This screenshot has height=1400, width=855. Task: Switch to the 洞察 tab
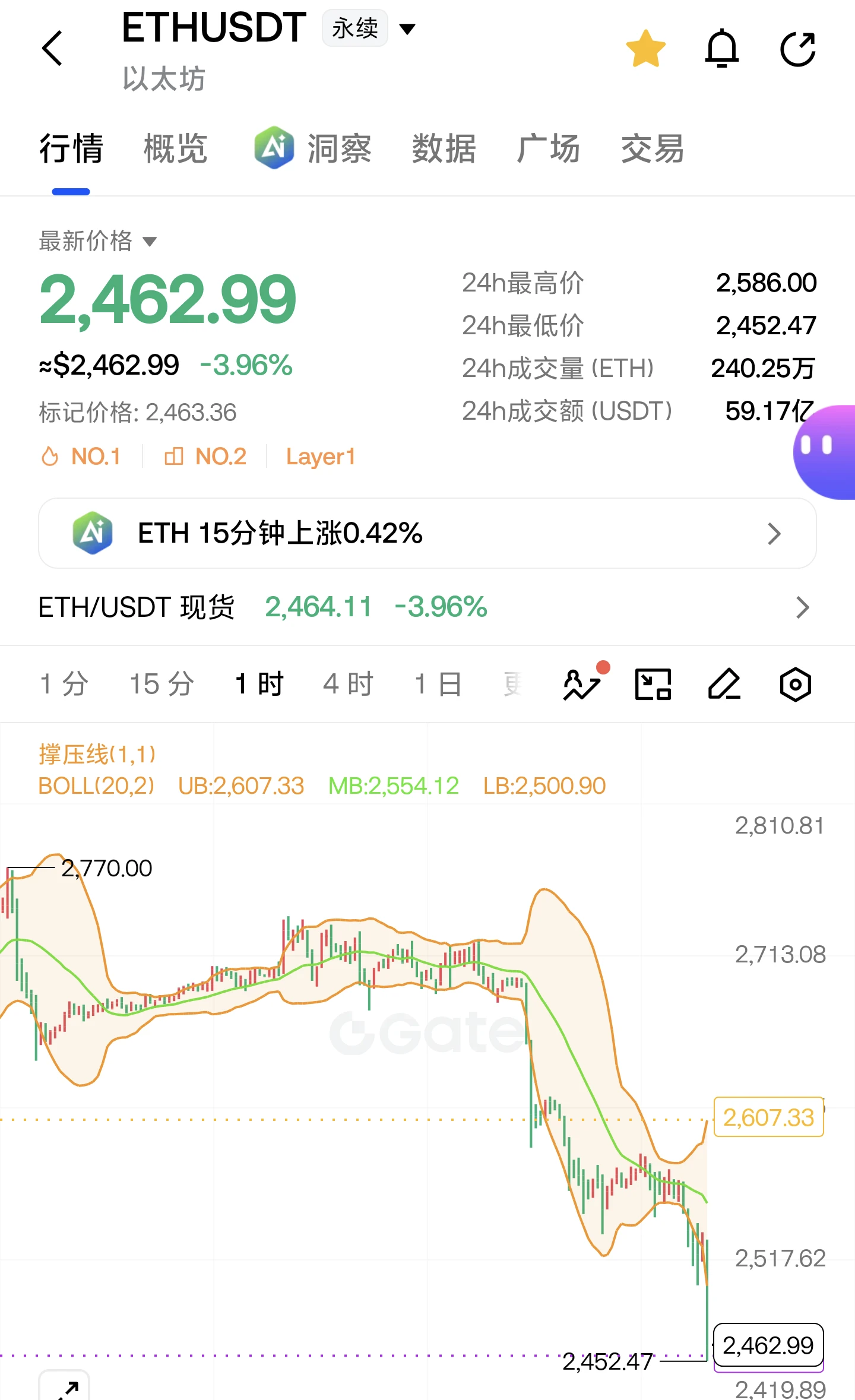[313, 148]
